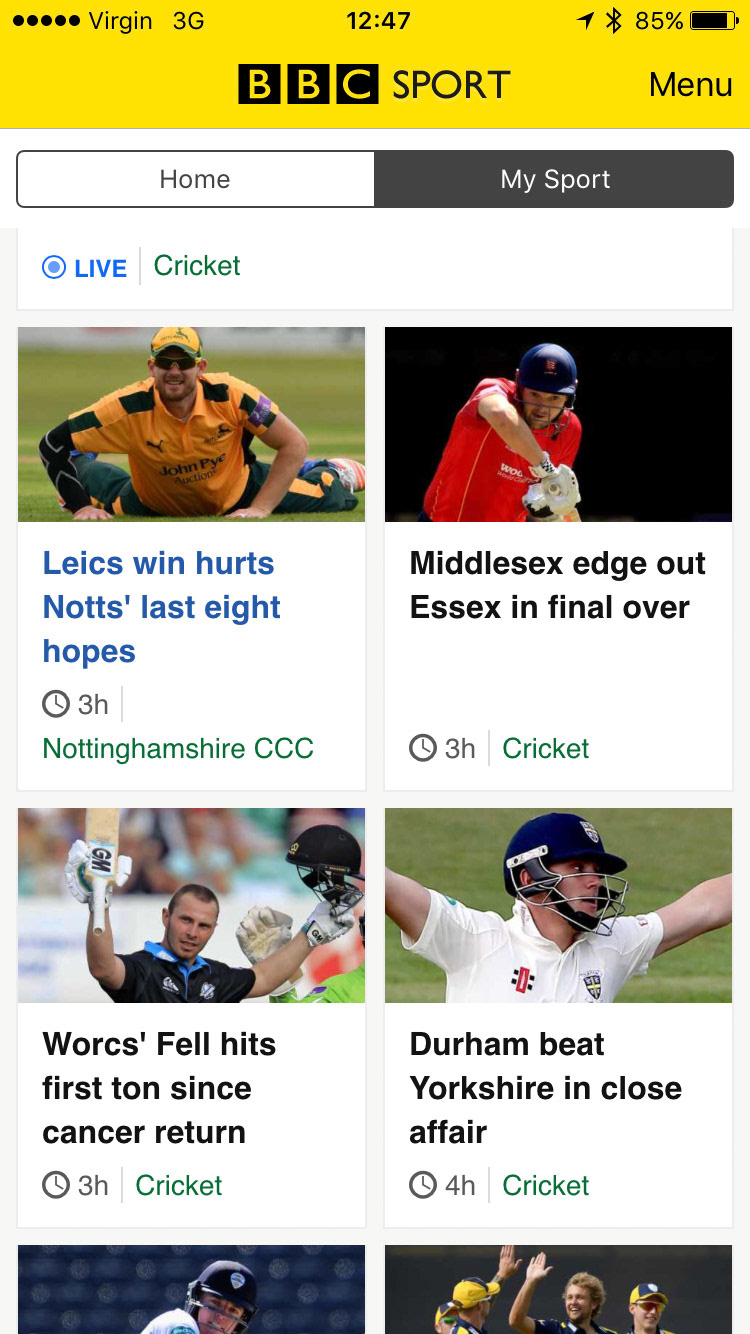
Task: Open "Middlesex edge out Essex in final over"
Action: tap(557, 585)
